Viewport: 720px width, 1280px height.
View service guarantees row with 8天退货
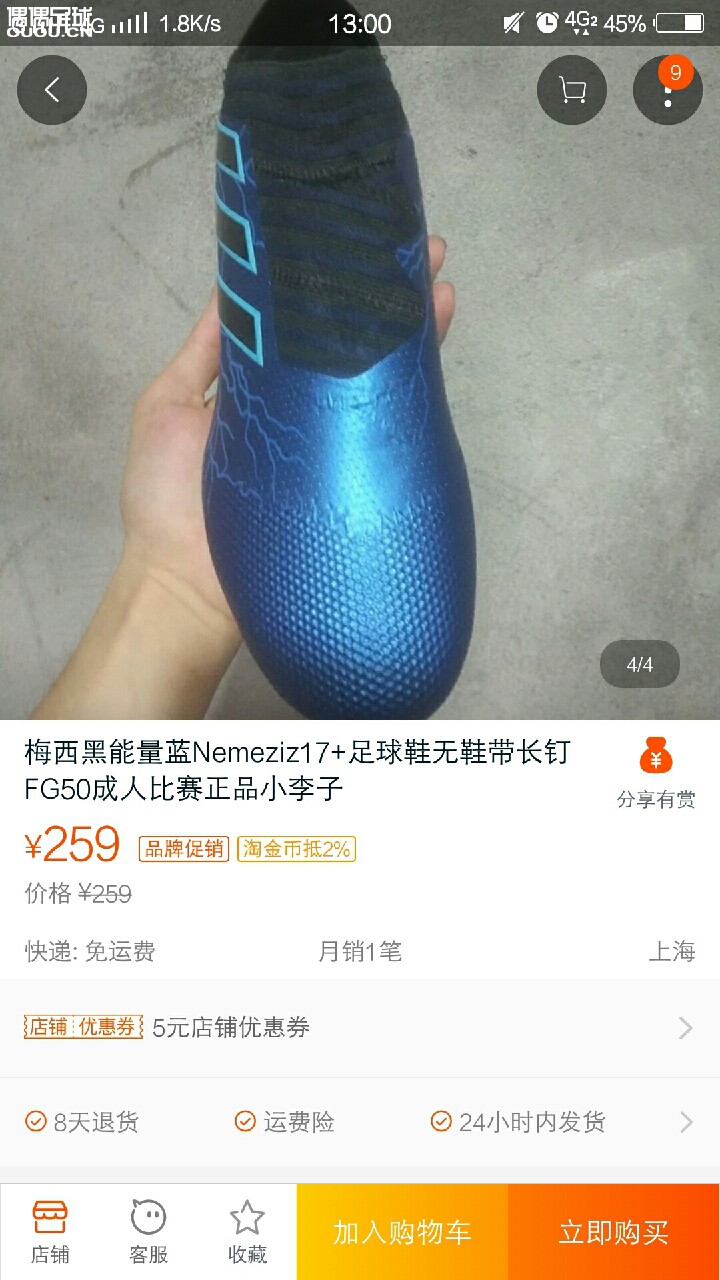360,1122
